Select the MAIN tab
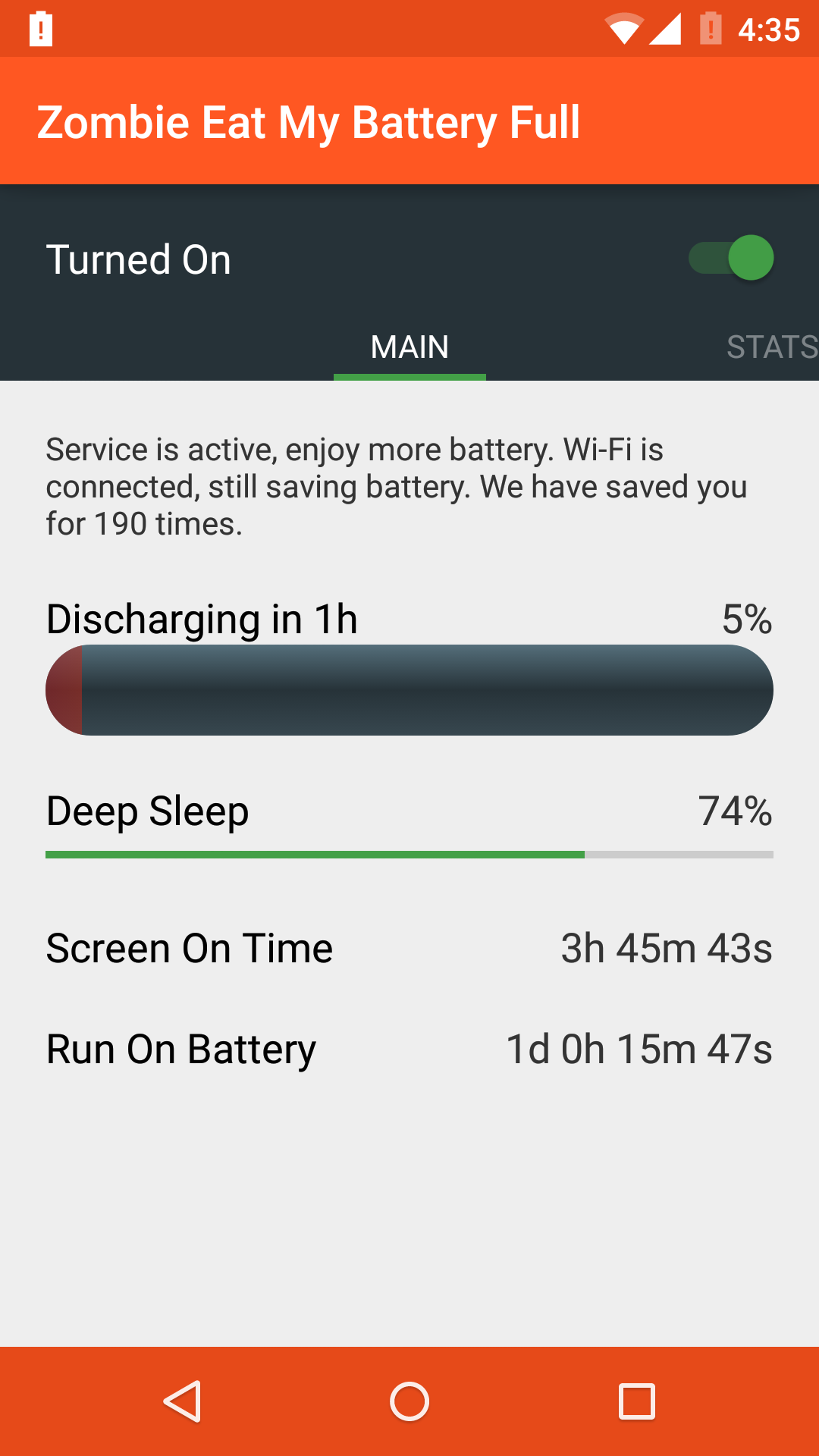Screen dimensions: 819x1456 coord(409,347)
